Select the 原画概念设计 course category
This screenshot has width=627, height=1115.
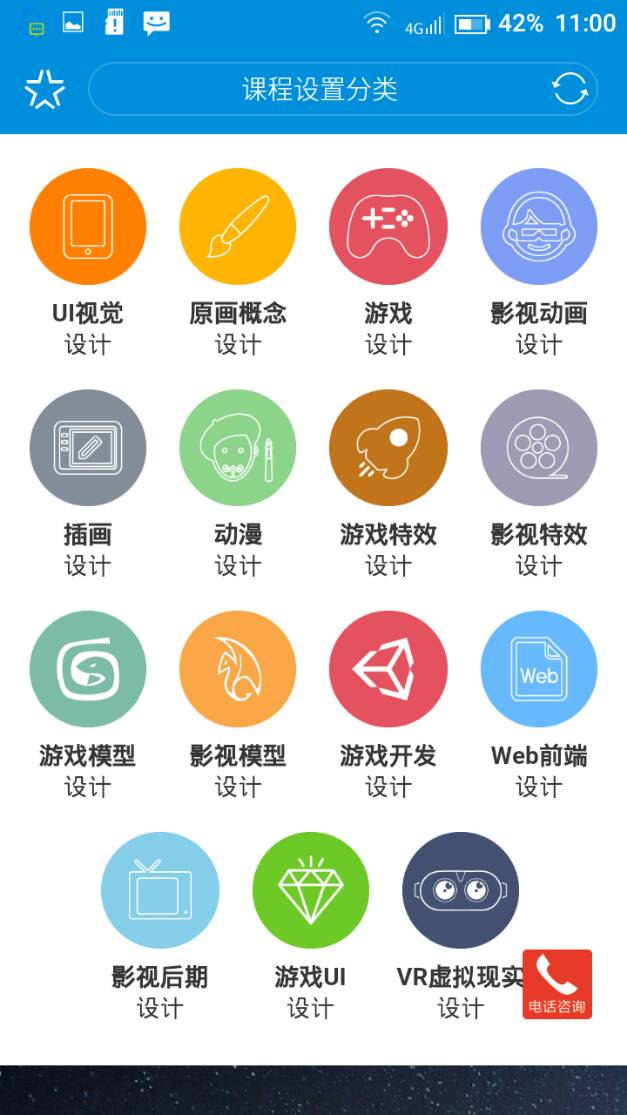tap(238, 227)
